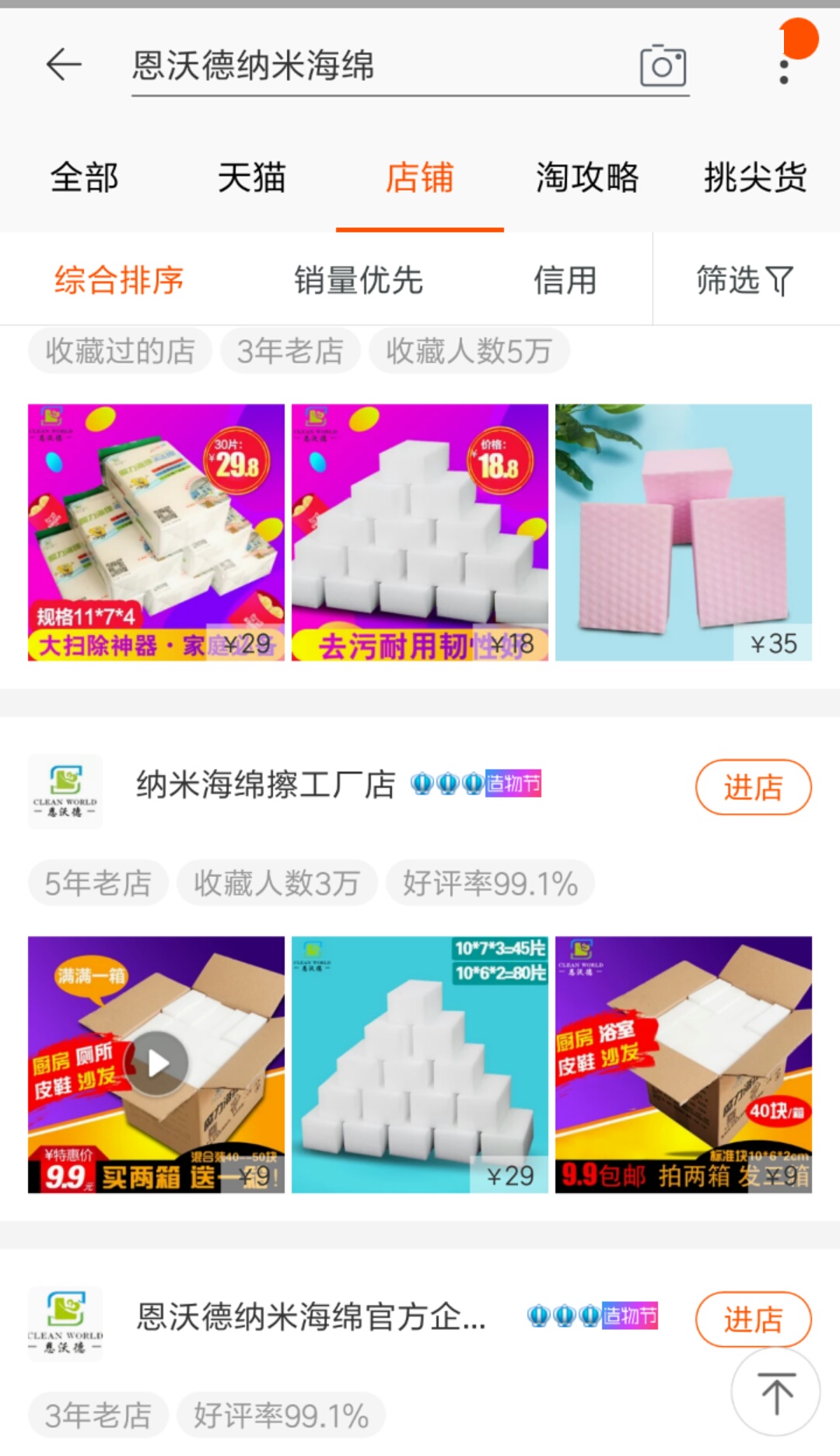Open filters via the 筛选 funnel icon
The image size is (840, 1456).
[x=743, y=282]
